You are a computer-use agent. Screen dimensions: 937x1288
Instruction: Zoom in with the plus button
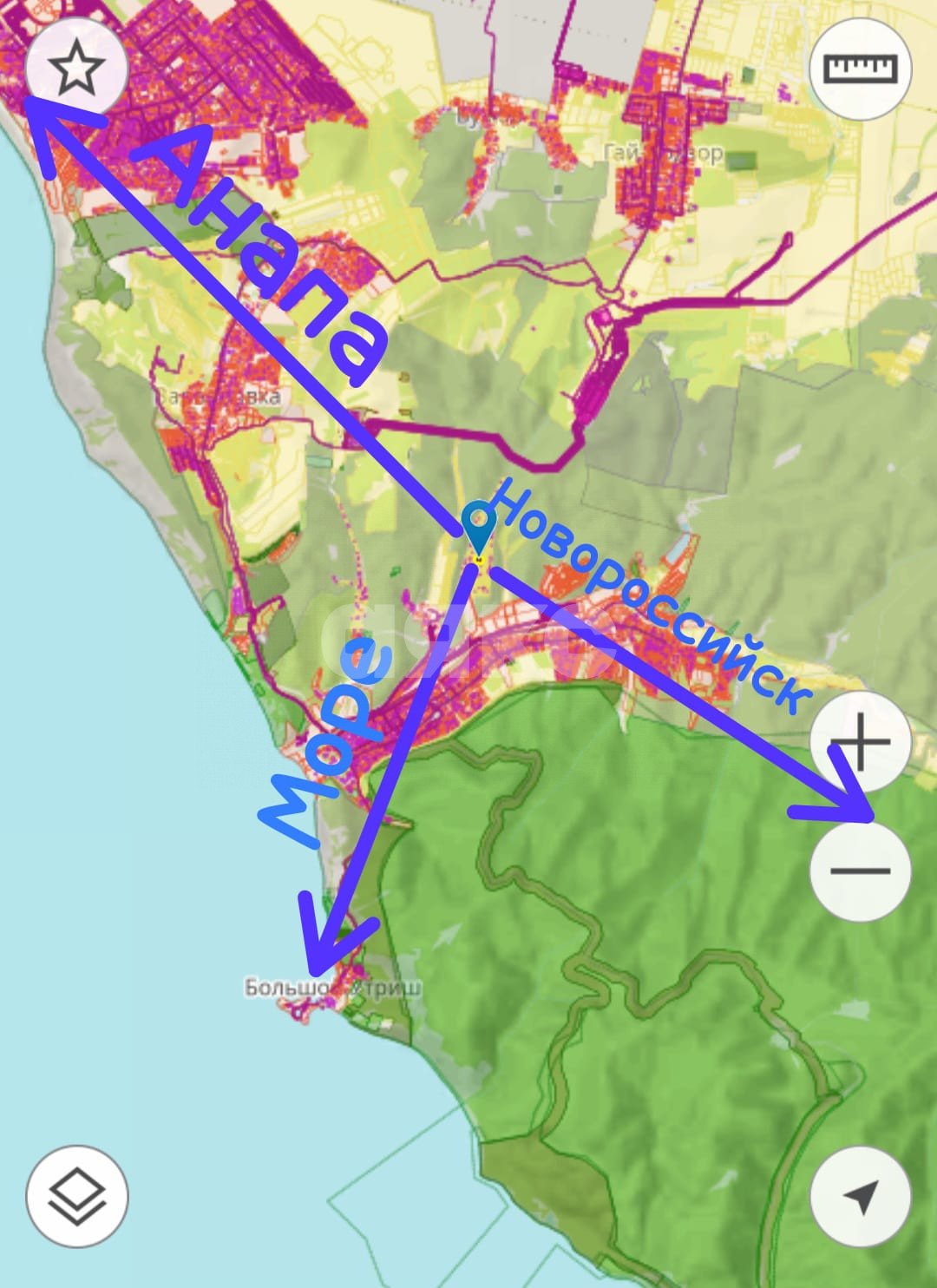coord(860,743)
